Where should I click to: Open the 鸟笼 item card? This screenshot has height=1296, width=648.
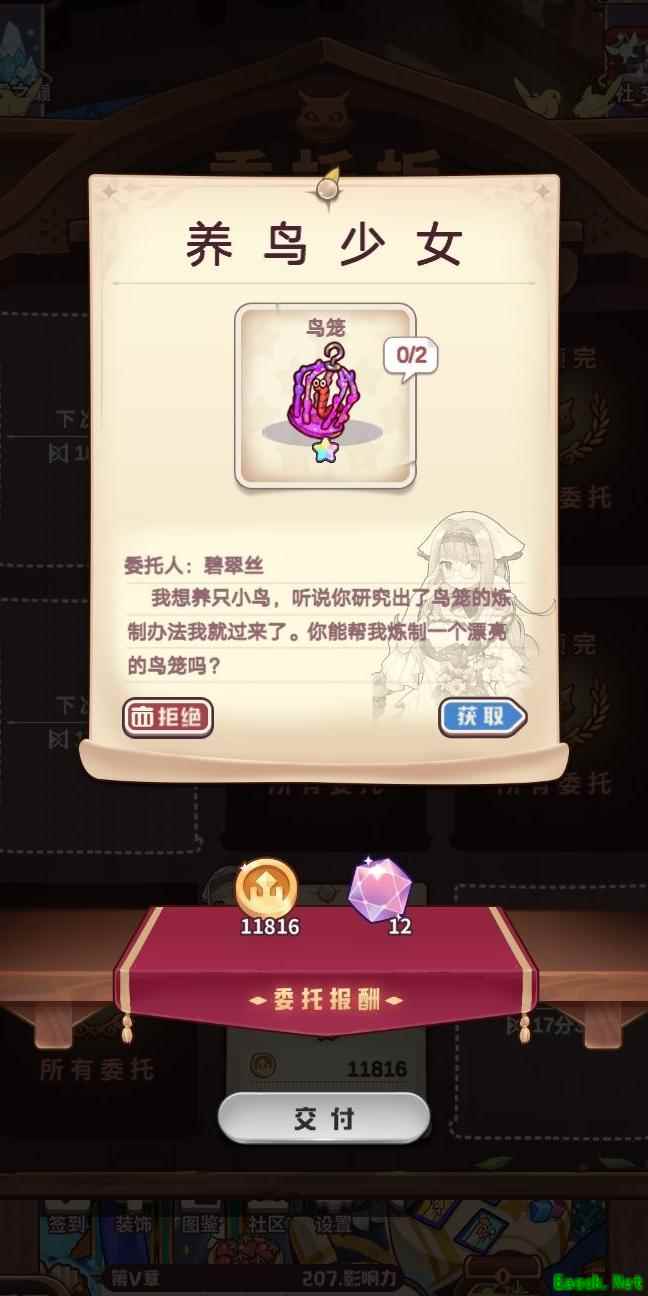tap(325, 397)
